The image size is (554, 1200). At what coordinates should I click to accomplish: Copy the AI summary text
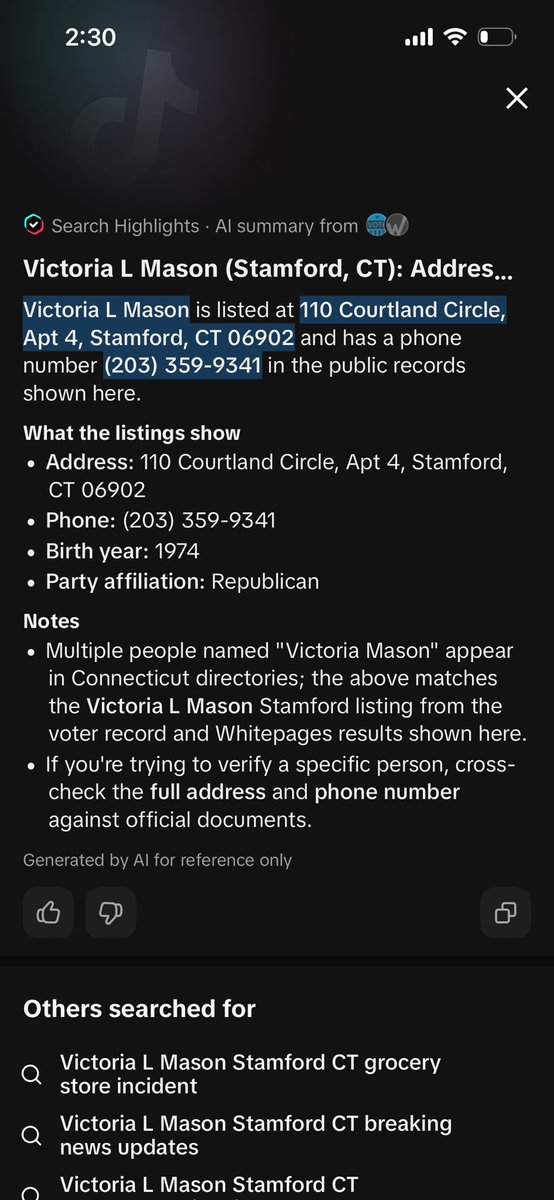505,912
